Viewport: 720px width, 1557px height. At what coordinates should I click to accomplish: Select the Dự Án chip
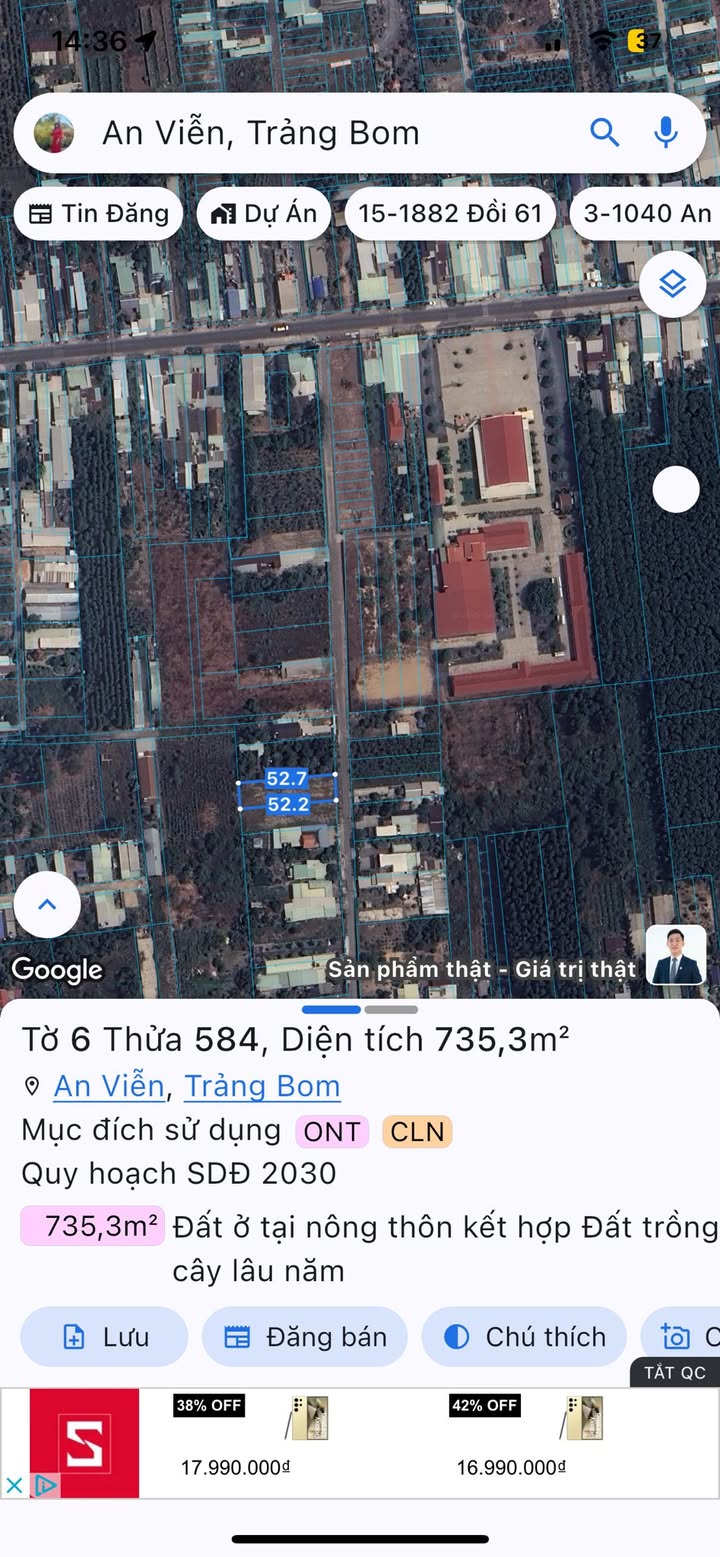(x=264, y=213)
